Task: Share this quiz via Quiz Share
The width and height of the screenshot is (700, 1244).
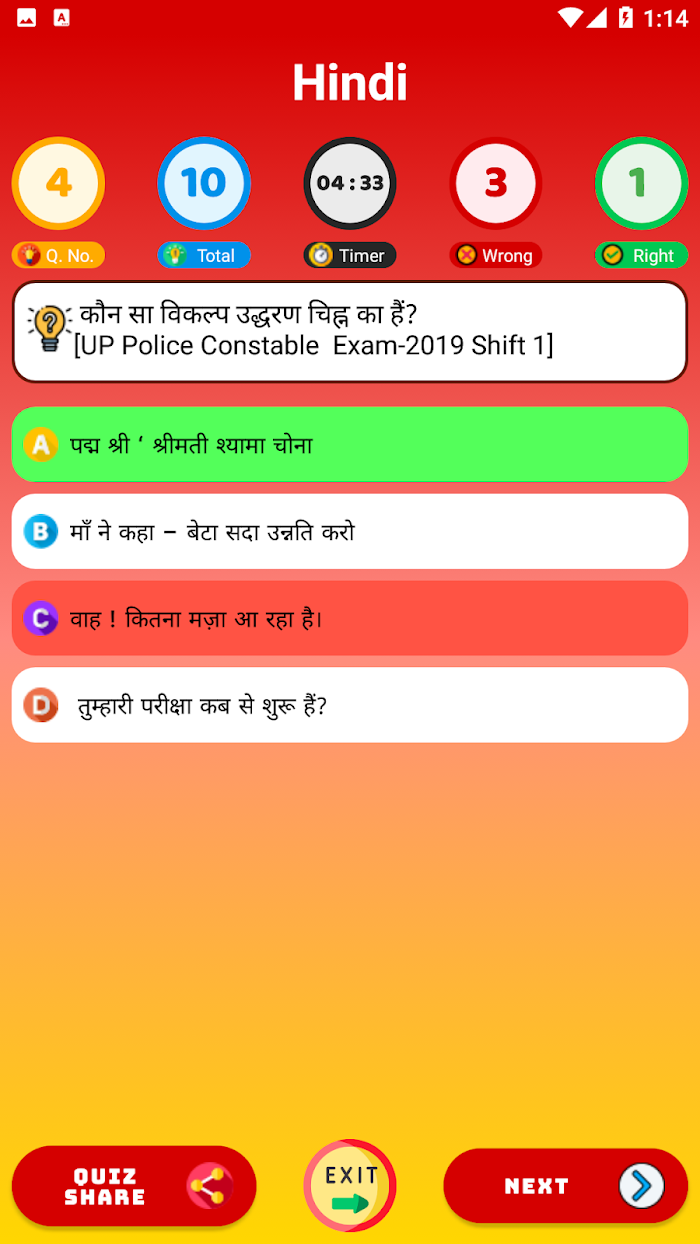Action: point(134,1186)
